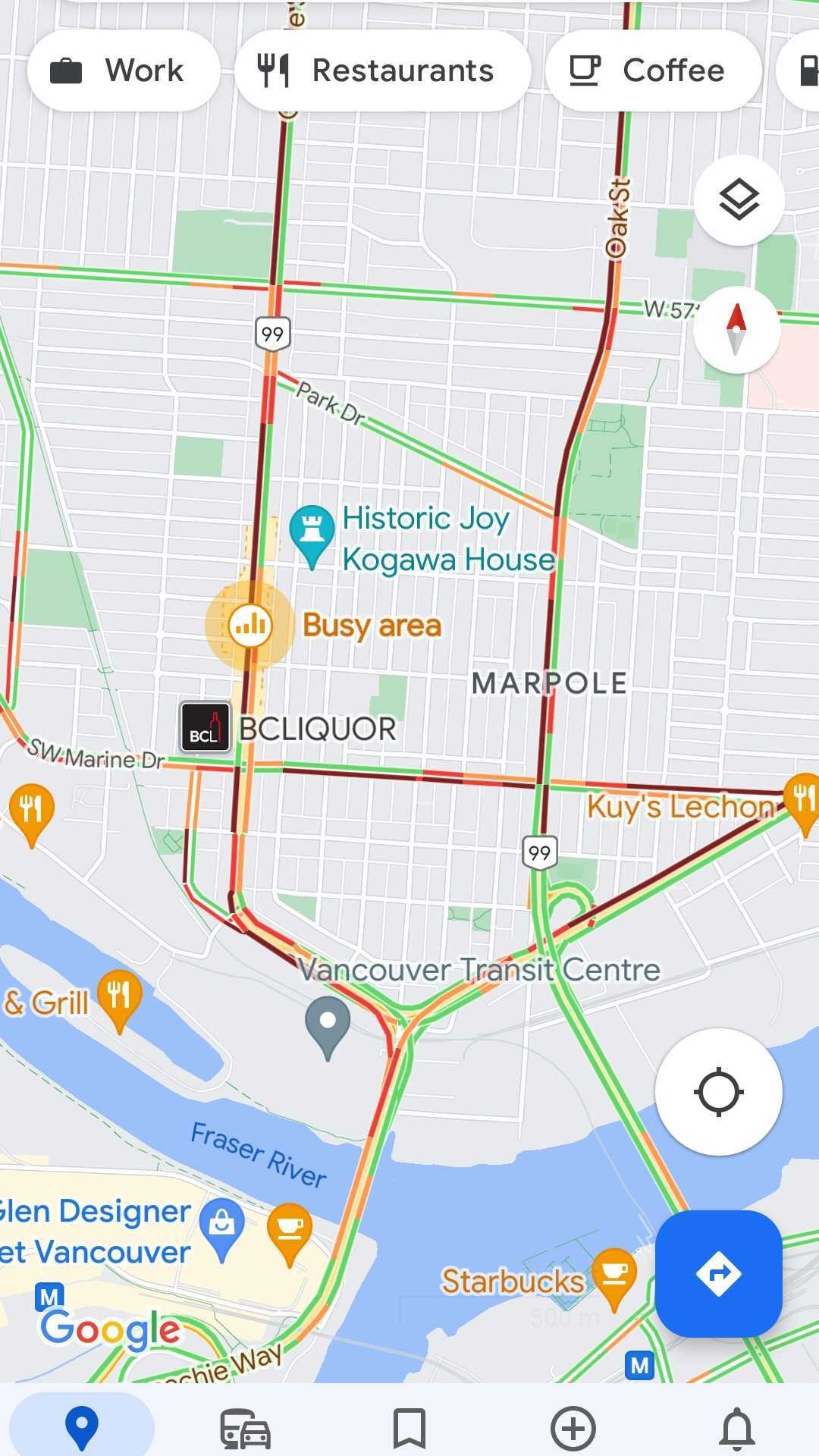Viewport: 819px width, 1456px height.
Task: Open the Glen Designer Outlet shopping pin
Action: tap(221, 1225)
